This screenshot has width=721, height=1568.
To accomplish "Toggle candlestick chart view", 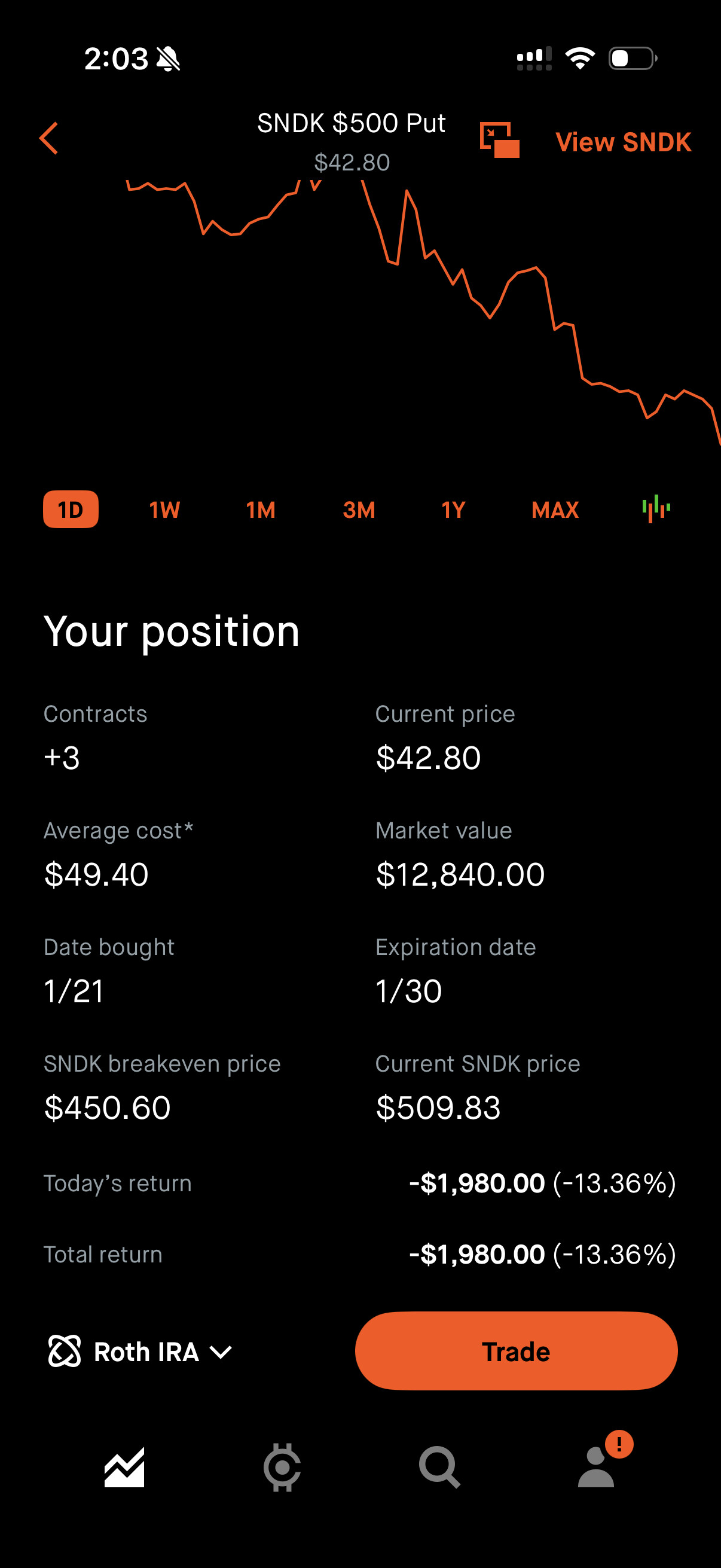I will (x=656, y=508).
